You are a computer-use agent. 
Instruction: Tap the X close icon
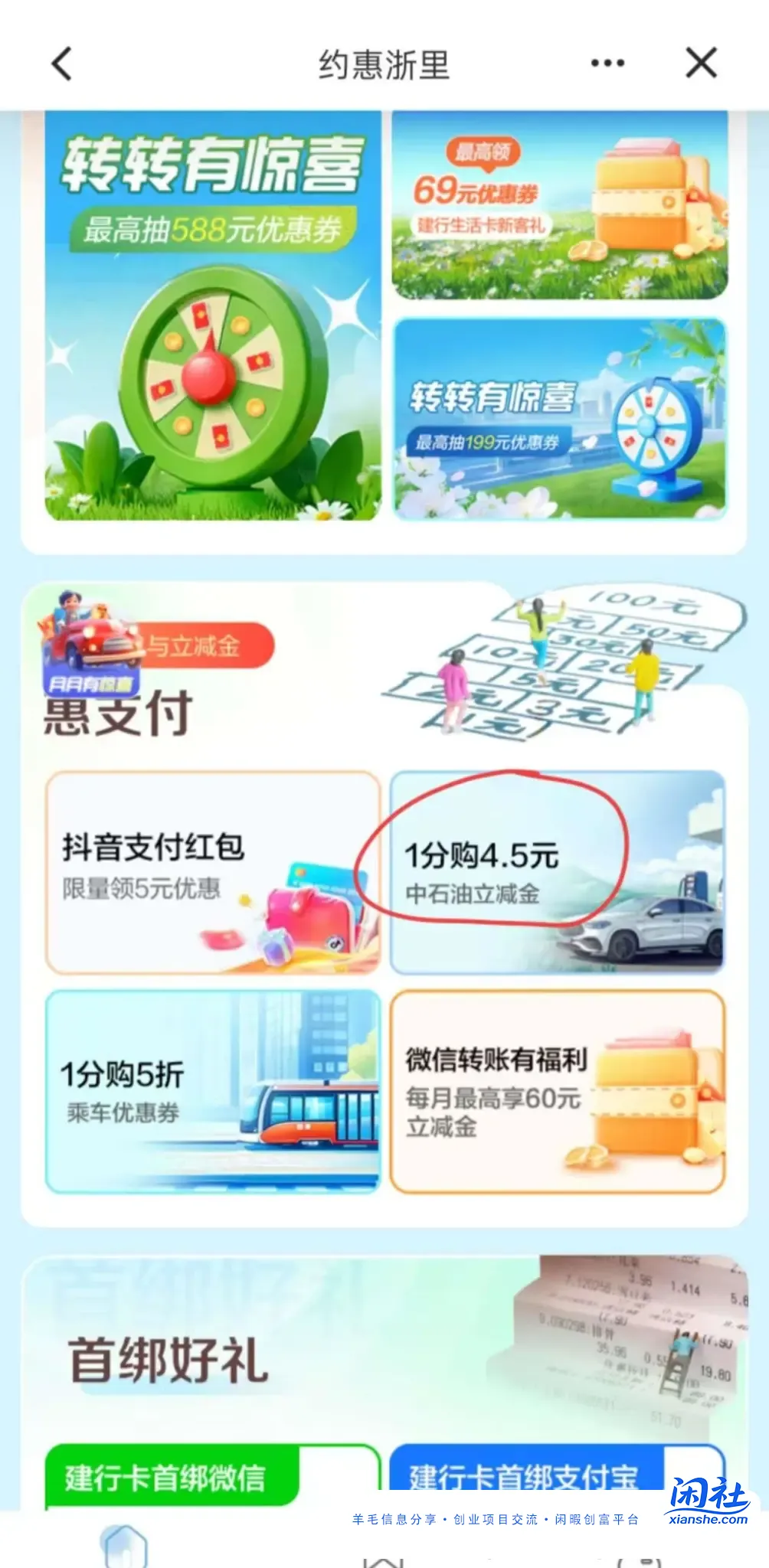tap(702, 64)
